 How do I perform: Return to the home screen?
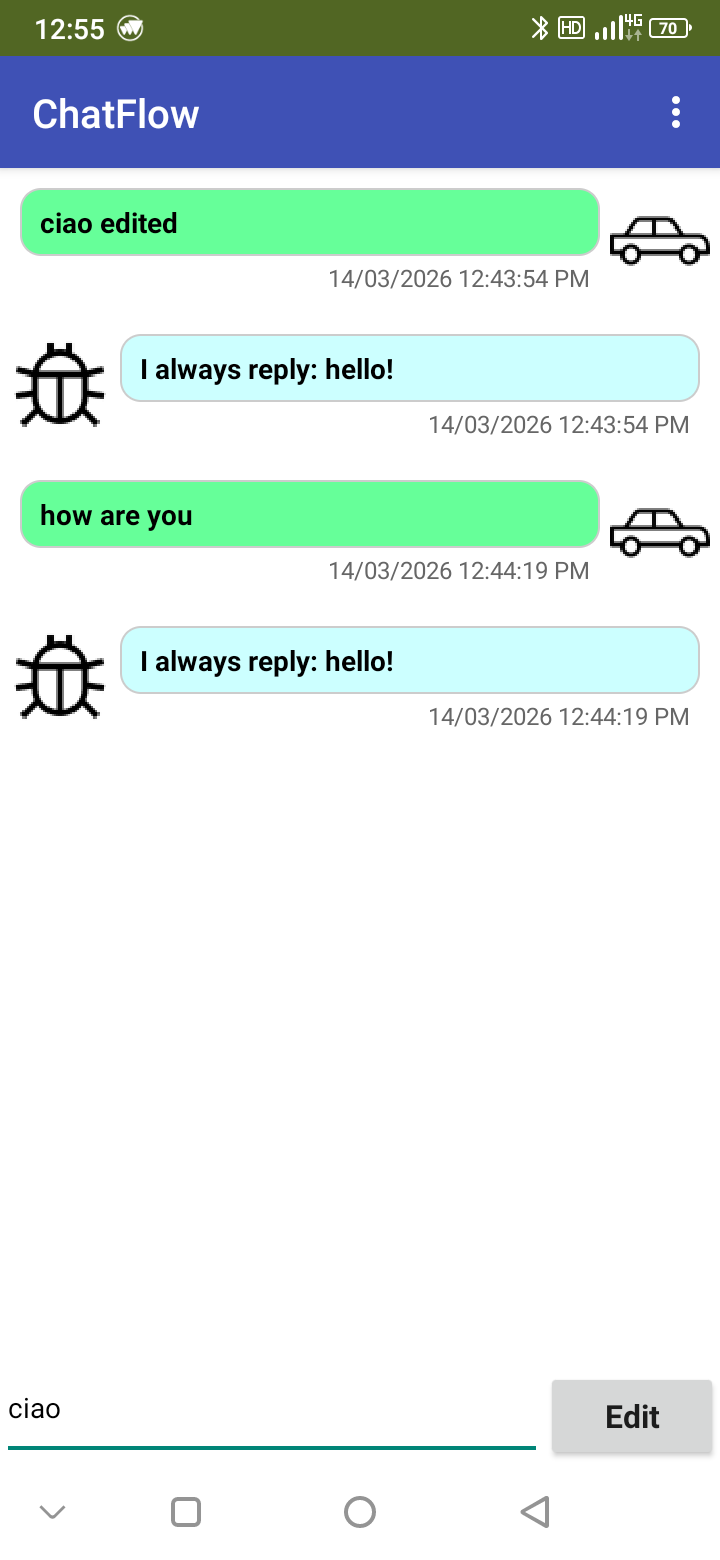360,1511
